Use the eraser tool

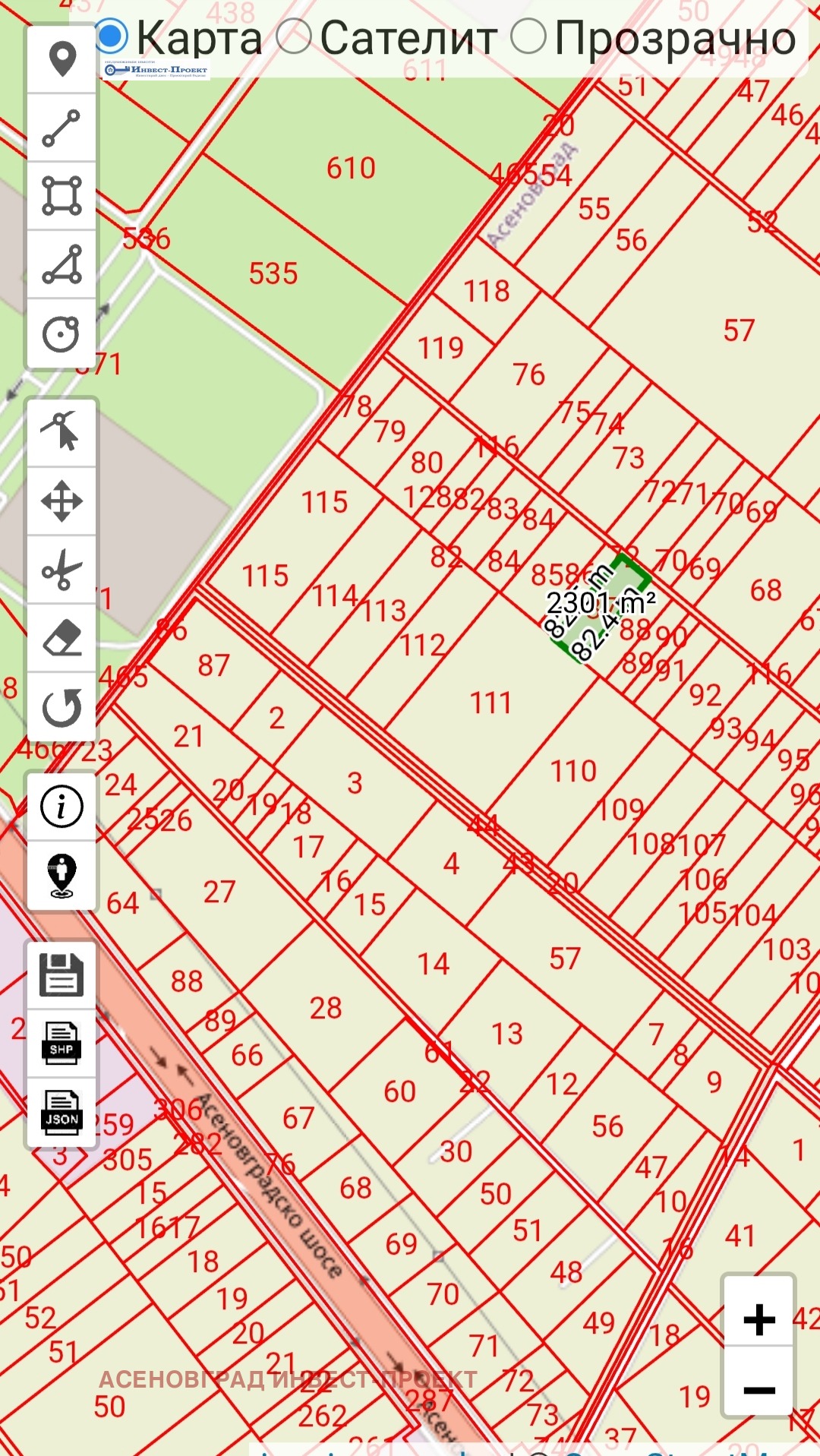[x=61, y=638]
